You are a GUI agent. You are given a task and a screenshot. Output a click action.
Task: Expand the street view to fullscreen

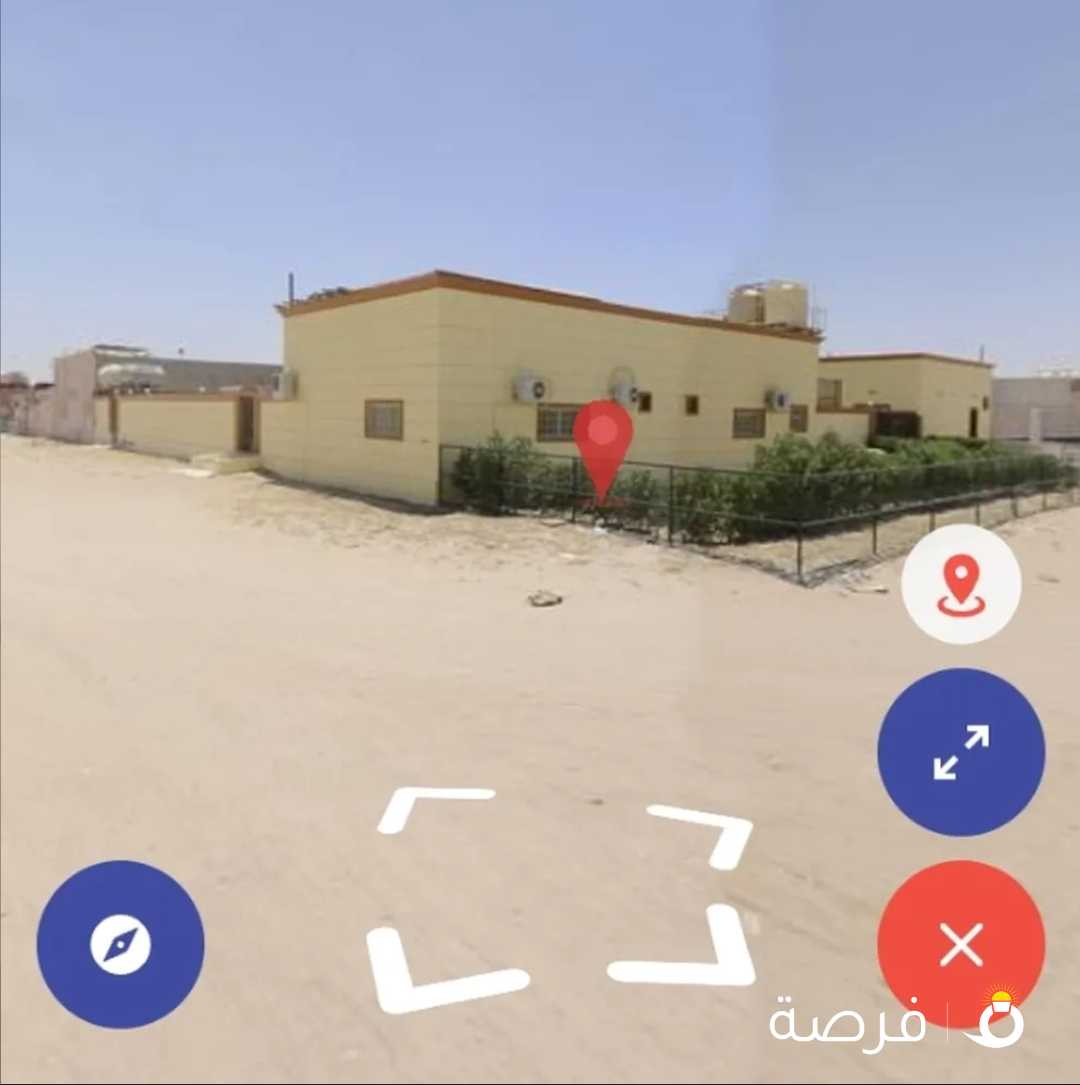click(961, 752)
